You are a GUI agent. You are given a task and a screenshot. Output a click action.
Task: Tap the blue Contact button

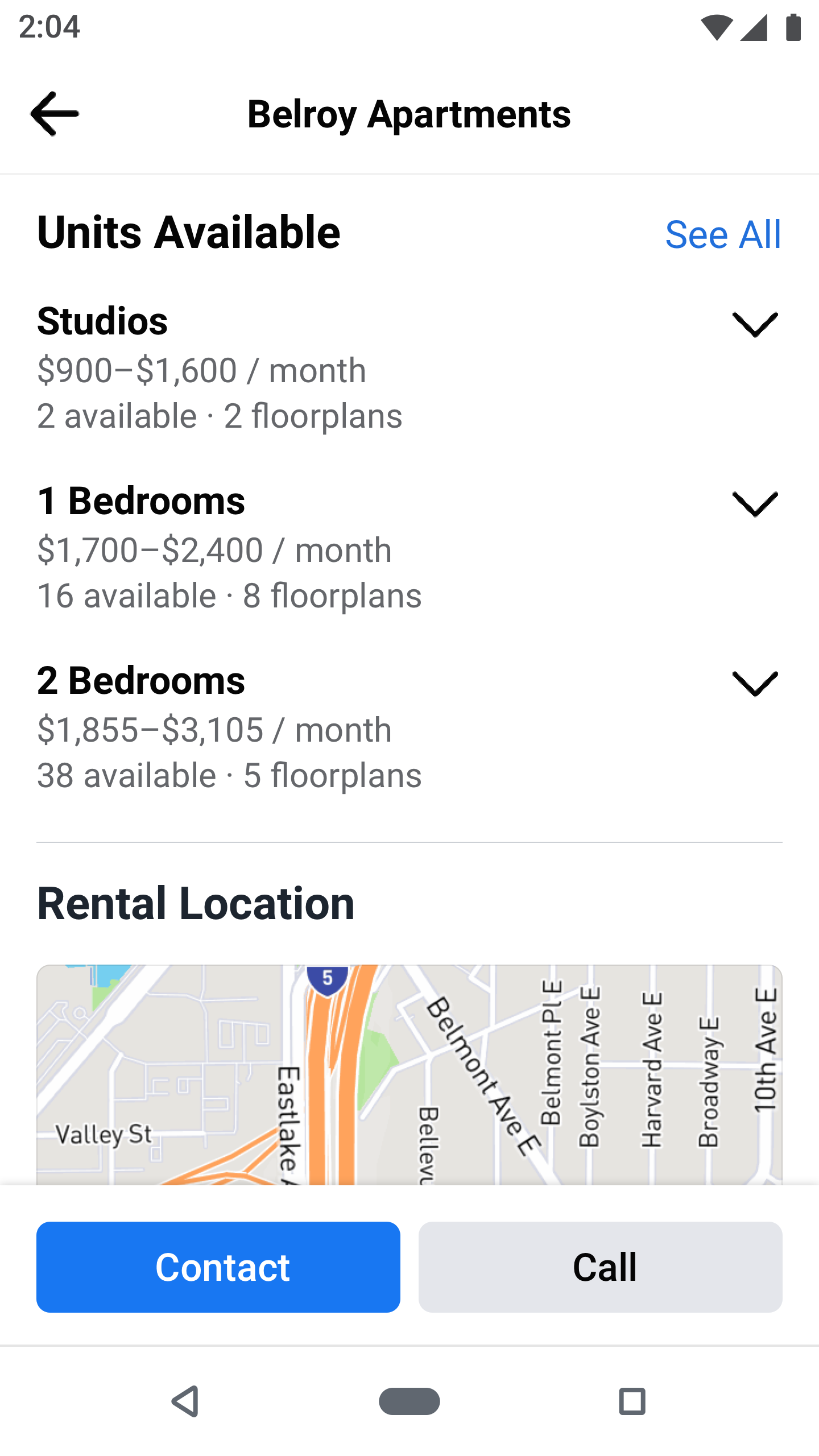pos(218,1267)
